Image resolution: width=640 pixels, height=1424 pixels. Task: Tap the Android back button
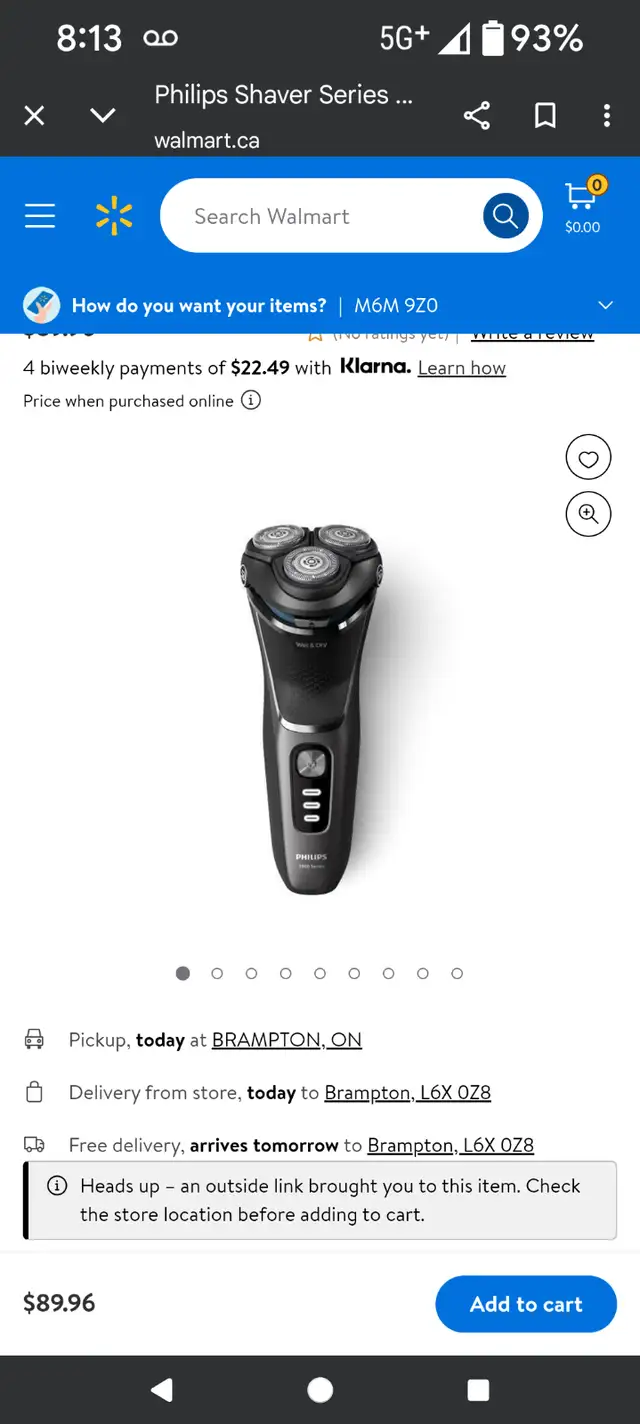click(x=161, y=1390)
